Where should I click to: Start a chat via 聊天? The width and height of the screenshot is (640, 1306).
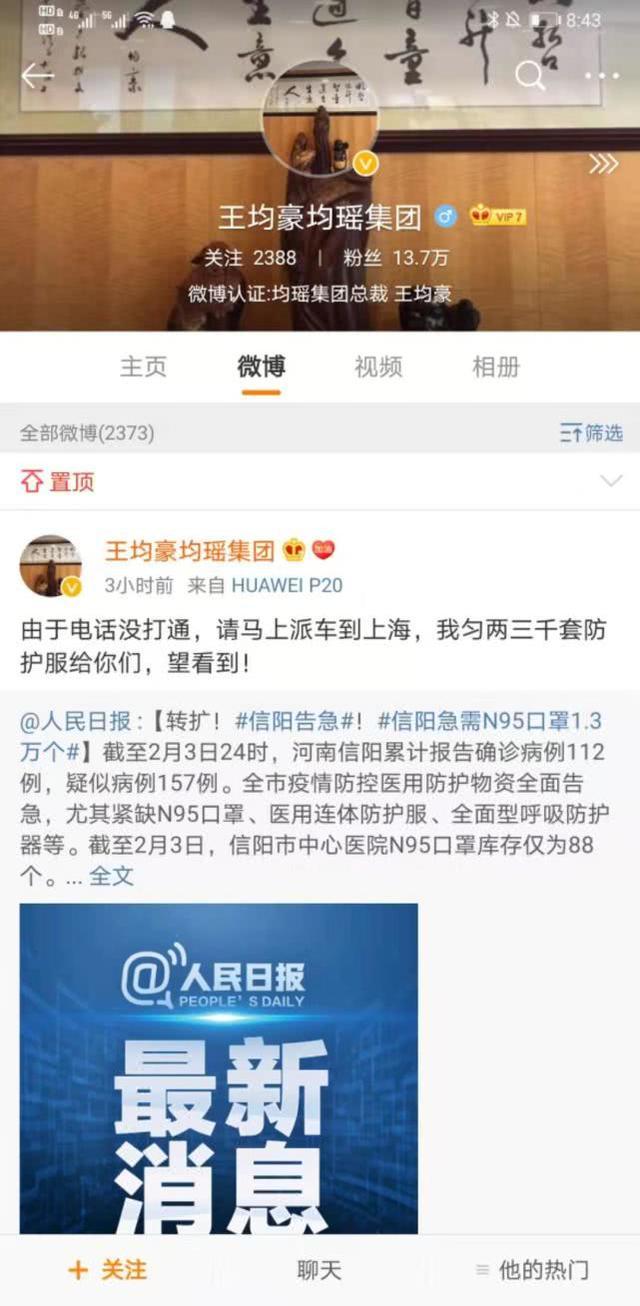319,1270
